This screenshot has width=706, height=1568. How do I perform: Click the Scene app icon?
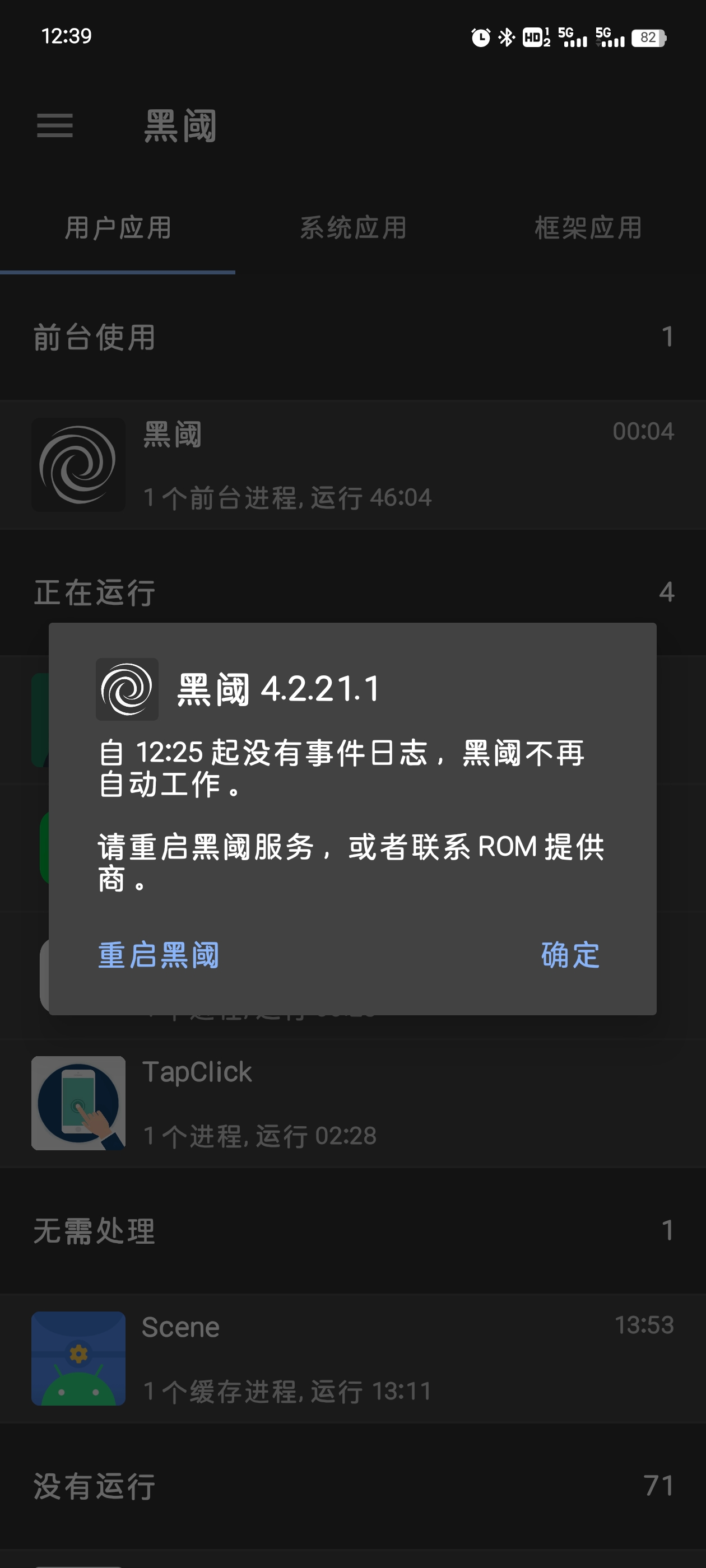[x=78, y=1356]
